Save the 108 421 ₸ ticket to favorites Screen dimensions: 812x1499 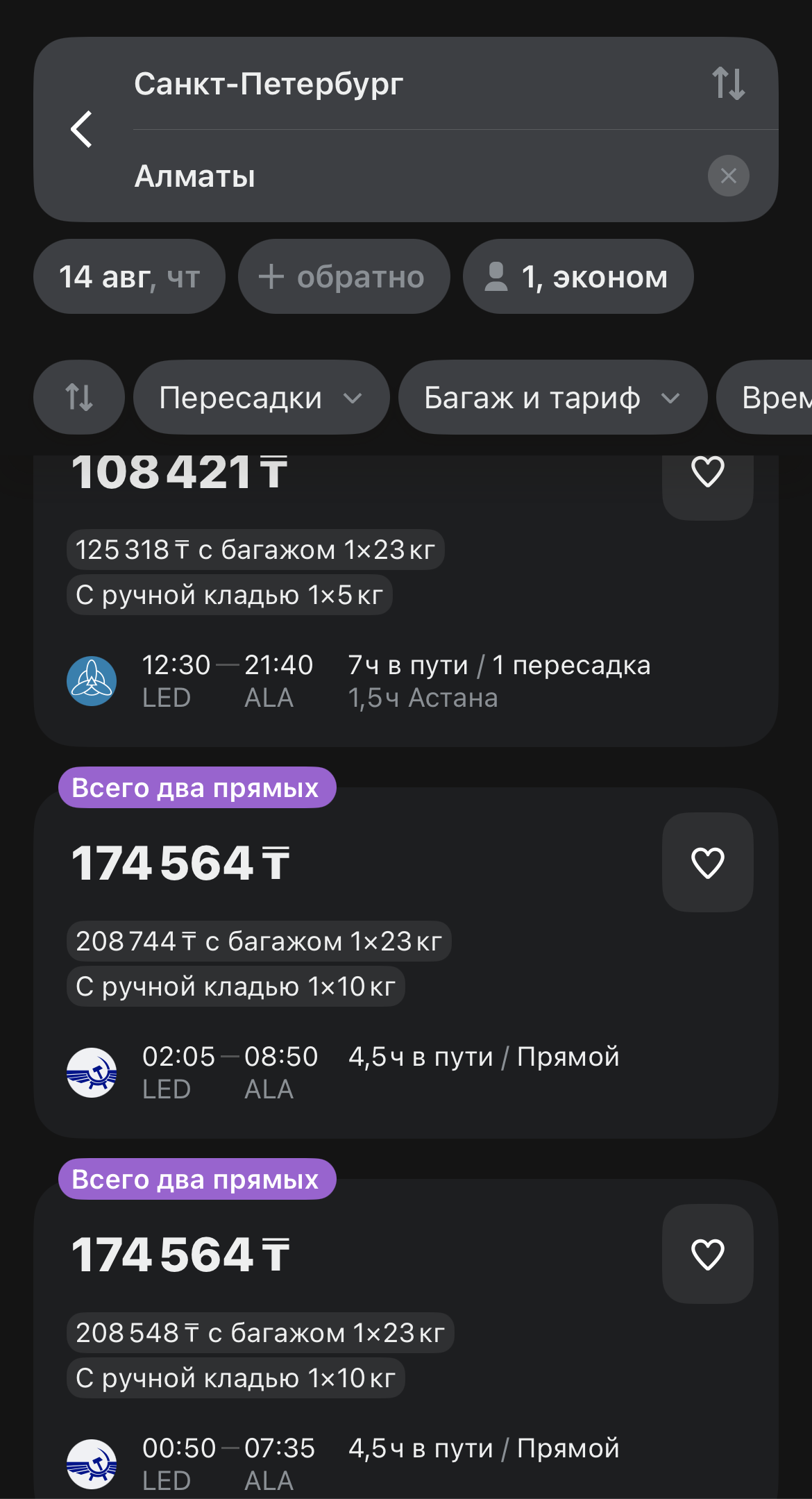pyautogui.click(x=707, y=474)
